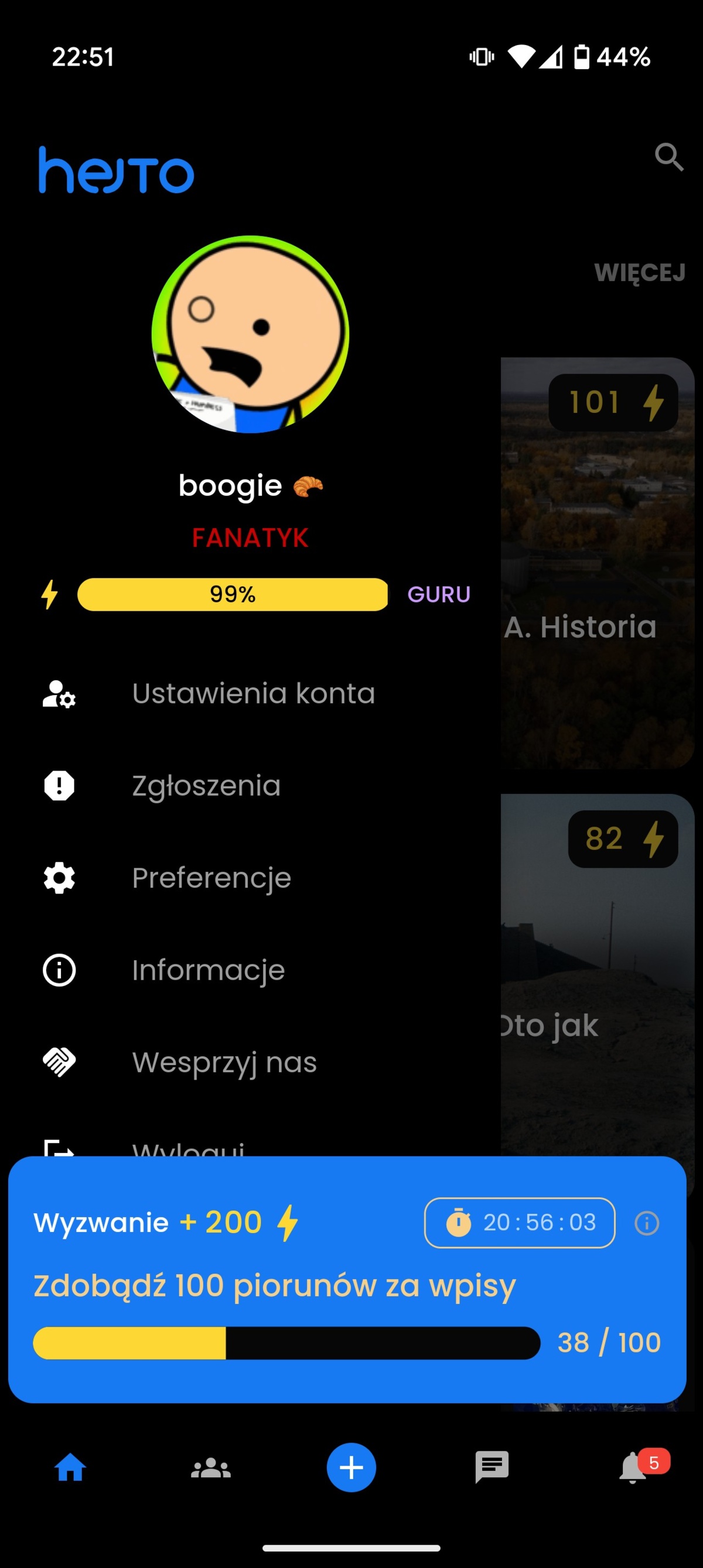The height and width of the screenshot is (1568, 703).
Task: Tap boogie's profile avatar
Action: click(250, 334)
